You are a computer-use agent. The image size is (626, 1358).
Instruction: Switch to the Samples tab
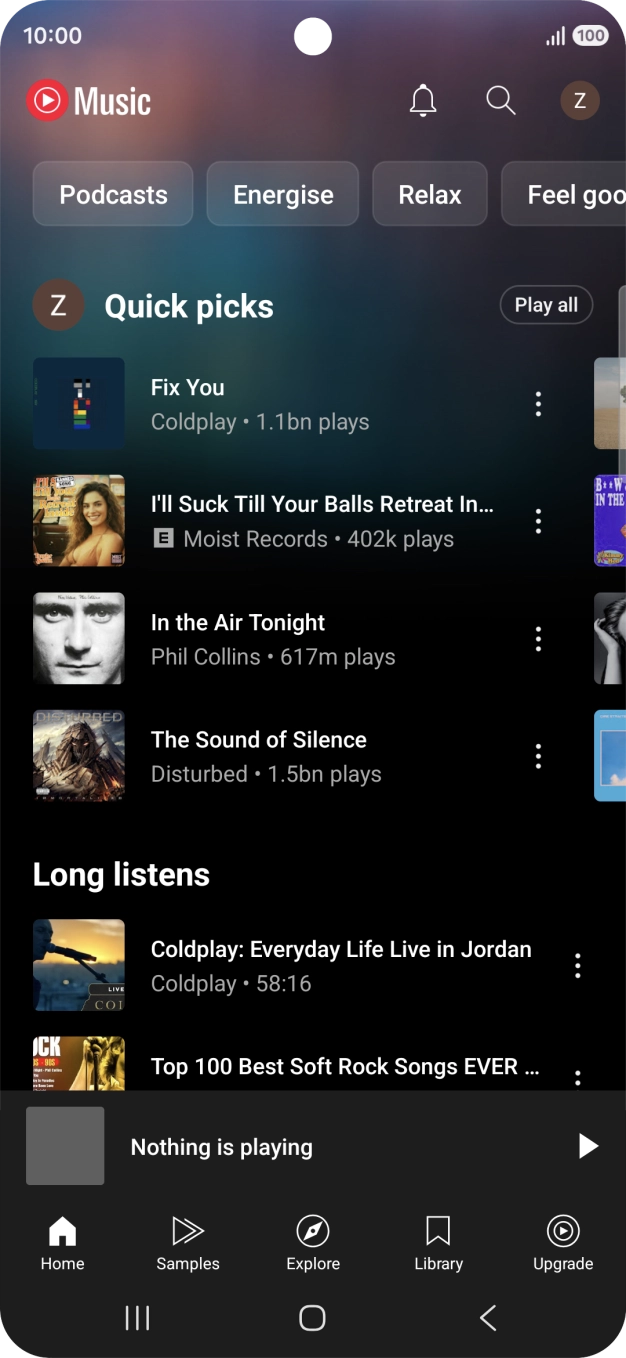click(x=188, y=1244)
